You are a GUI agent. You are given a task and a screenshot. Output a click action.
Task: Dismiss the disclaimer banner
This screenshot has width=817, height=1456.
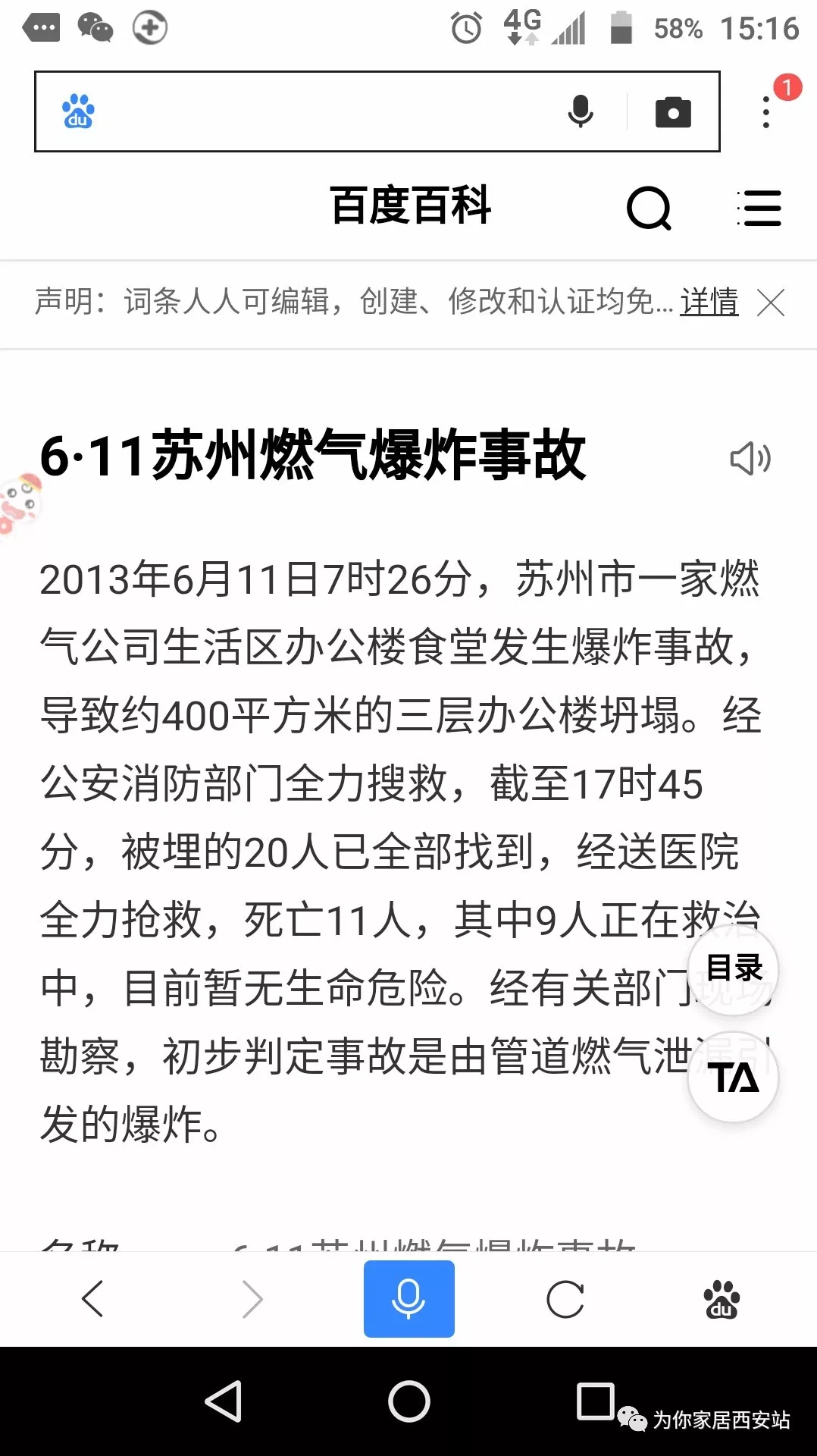[x=771, y=303]
